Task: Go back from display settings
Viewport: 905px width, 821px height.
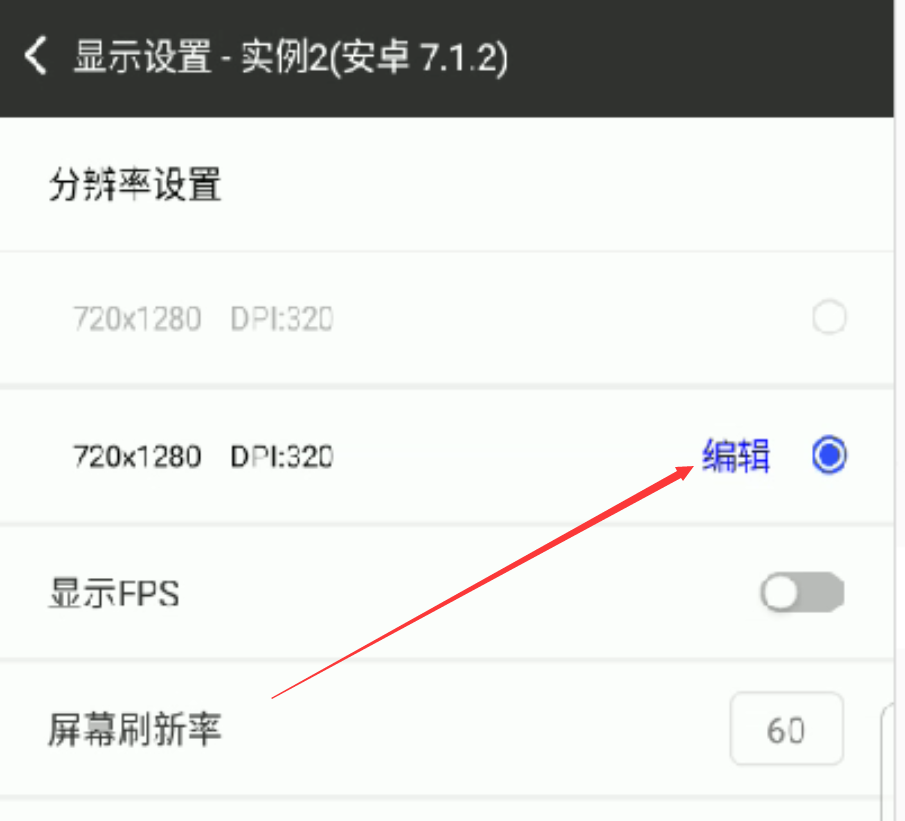Action: (x=36, y=57)
